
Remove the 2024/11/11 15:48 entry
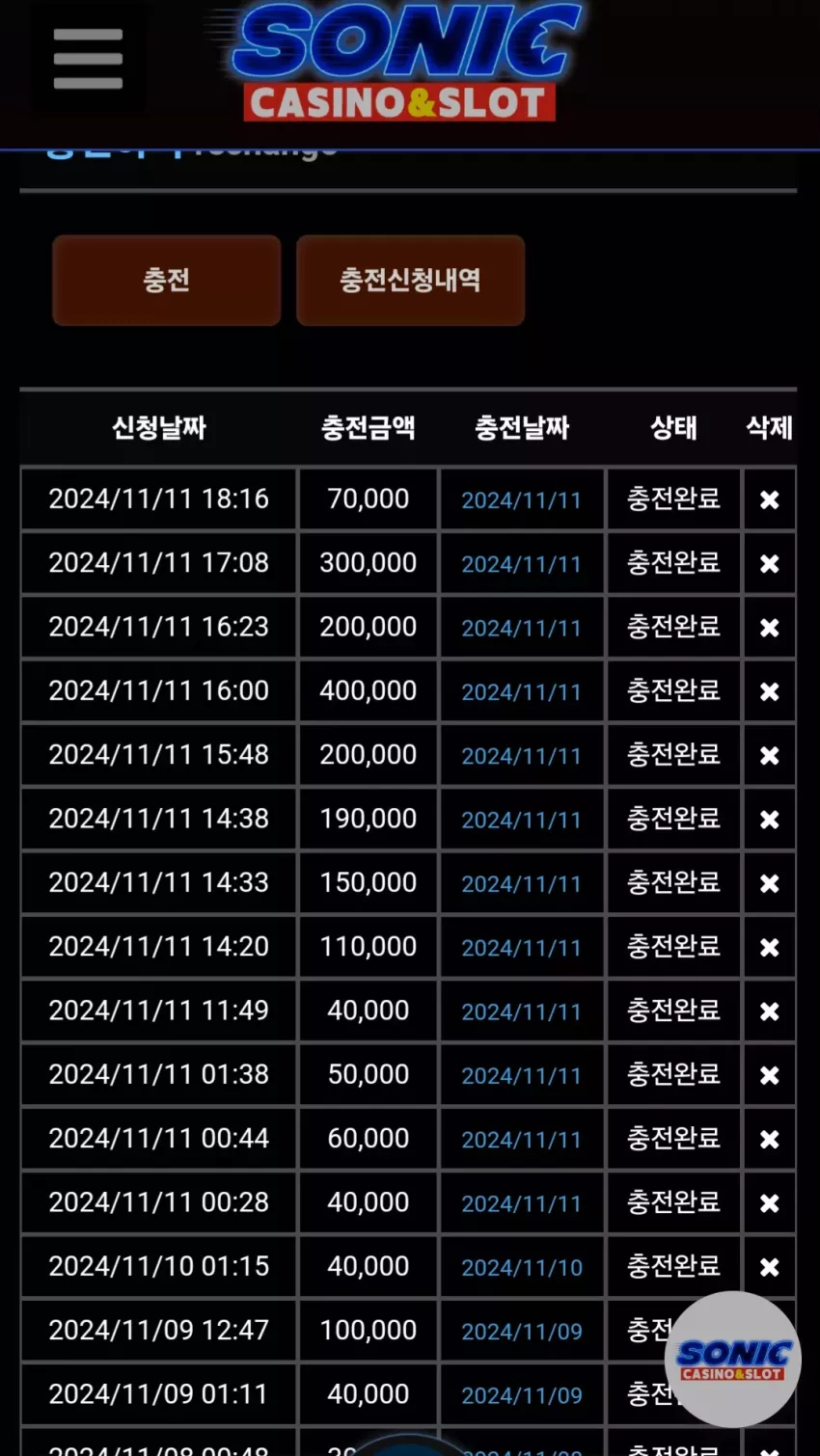click(x=769, y=755)
